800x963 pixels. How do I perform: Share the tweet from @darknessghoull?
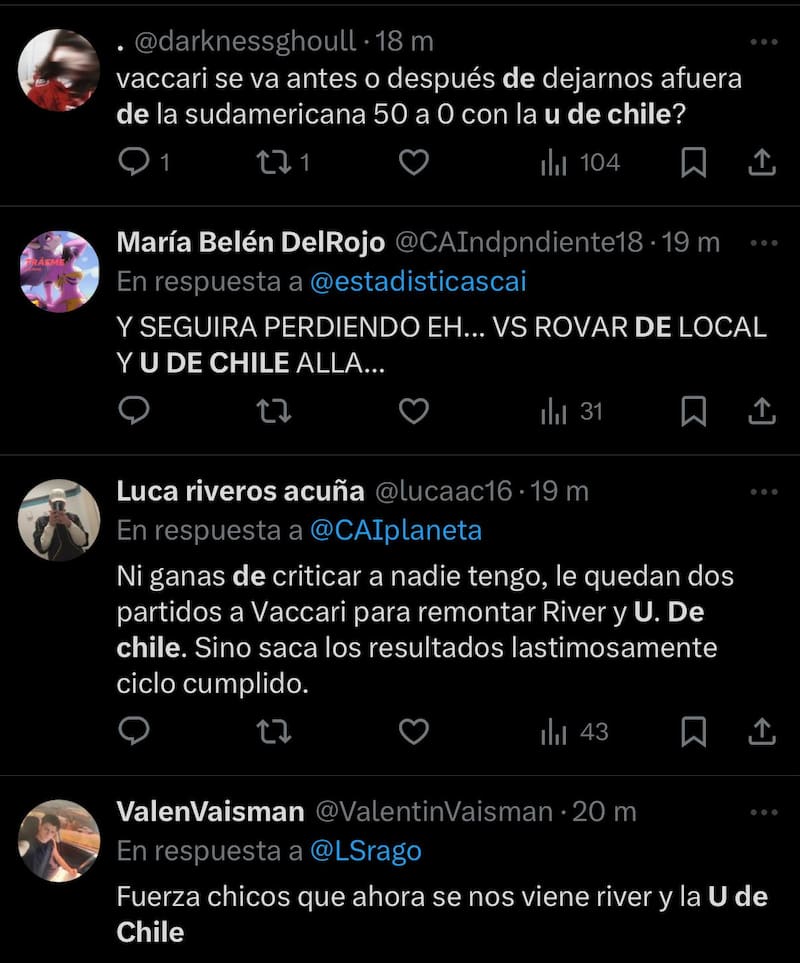tap(763, 162)
